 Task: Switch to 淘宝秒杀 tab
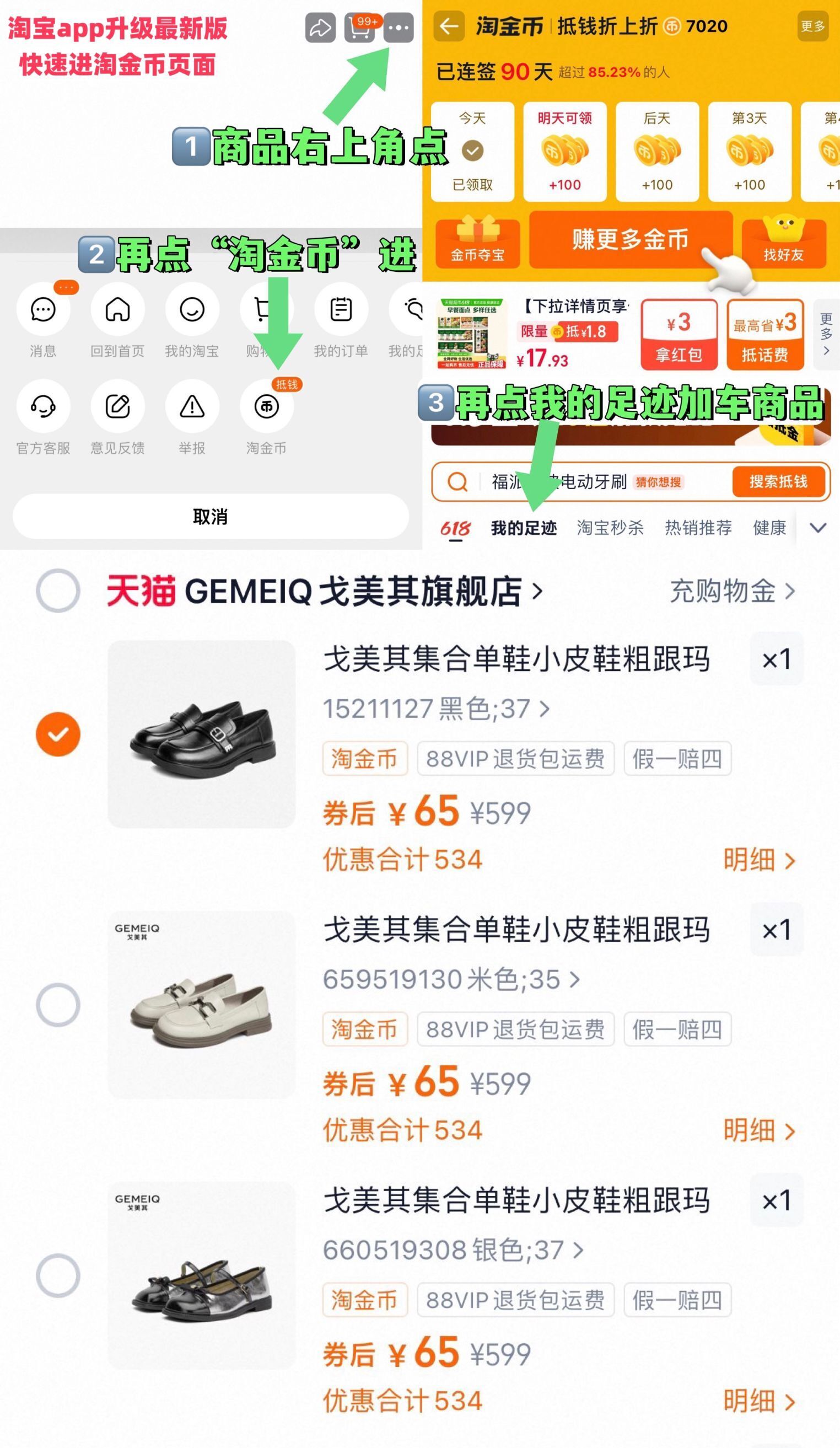[610, 528]
